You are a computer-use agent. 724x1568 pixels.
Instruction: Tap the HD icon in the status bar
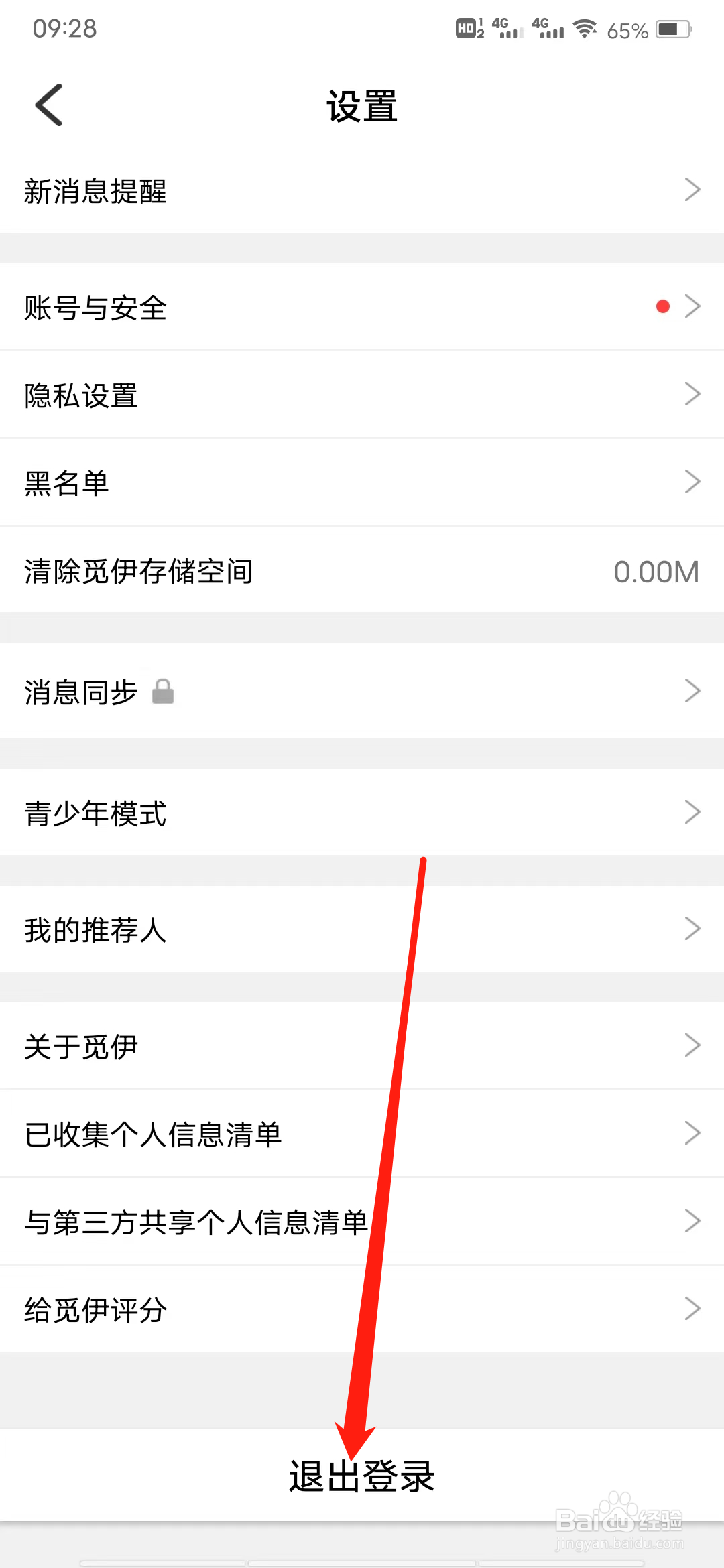pyautogui.click(x=467, y=28)
